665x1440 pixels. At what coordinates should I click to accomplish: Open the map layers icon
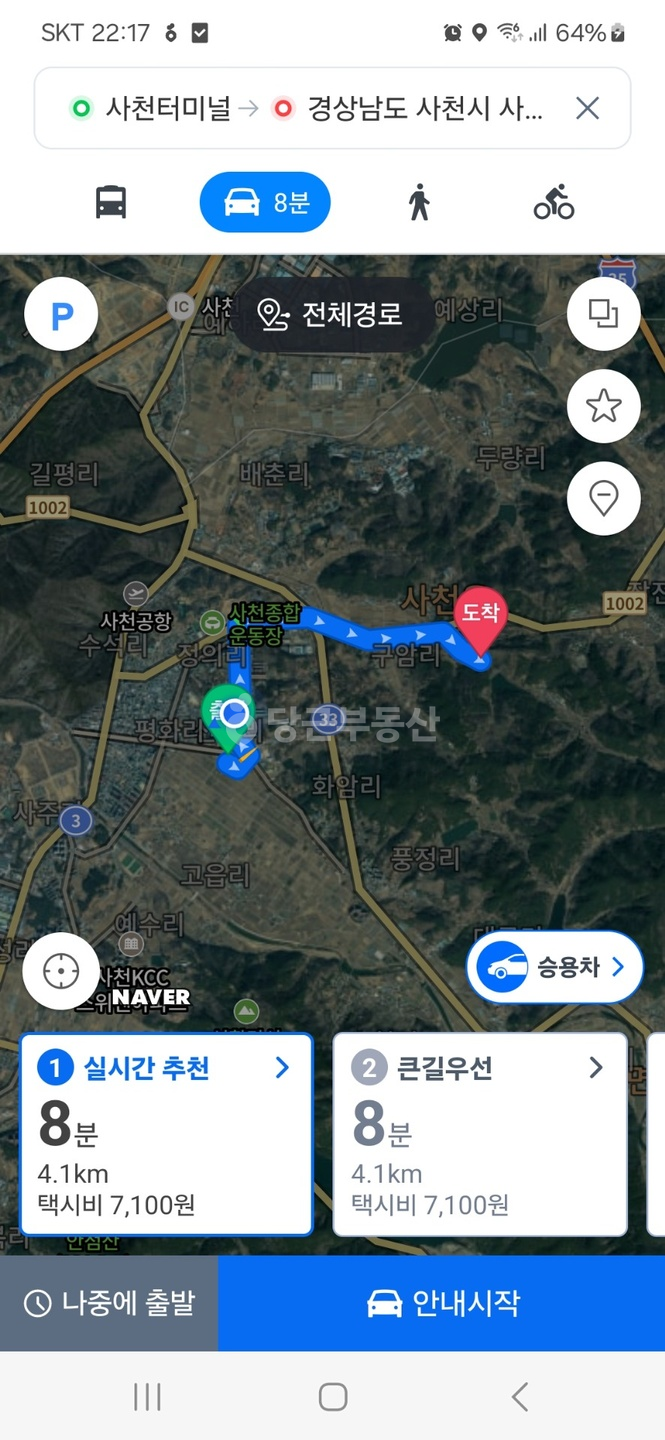pos(604,315)
